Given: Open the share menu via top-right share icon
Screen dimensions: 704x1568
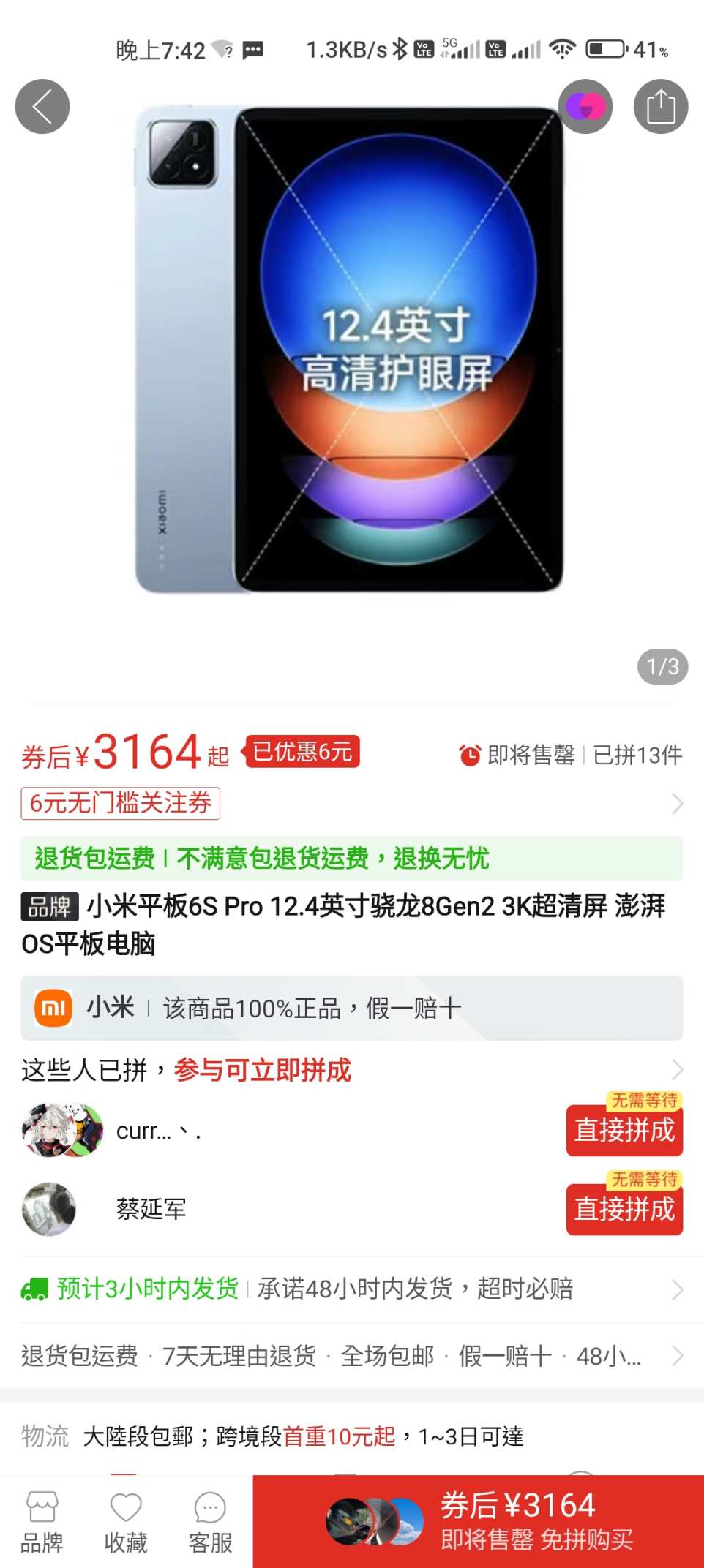Looking at the screenshot, I should pos(661,106).
